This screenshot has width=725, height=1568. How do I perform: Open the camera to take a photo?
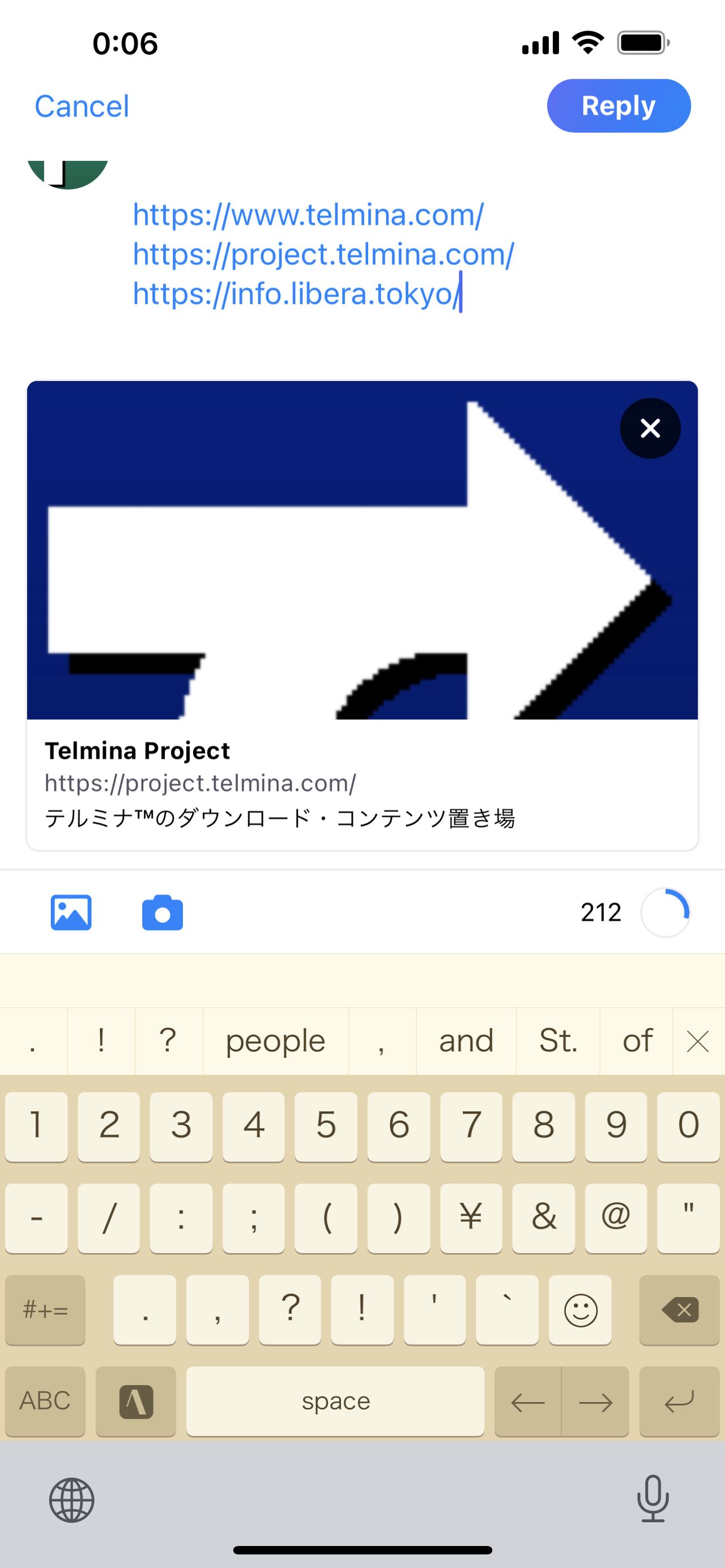coord(162,911)
